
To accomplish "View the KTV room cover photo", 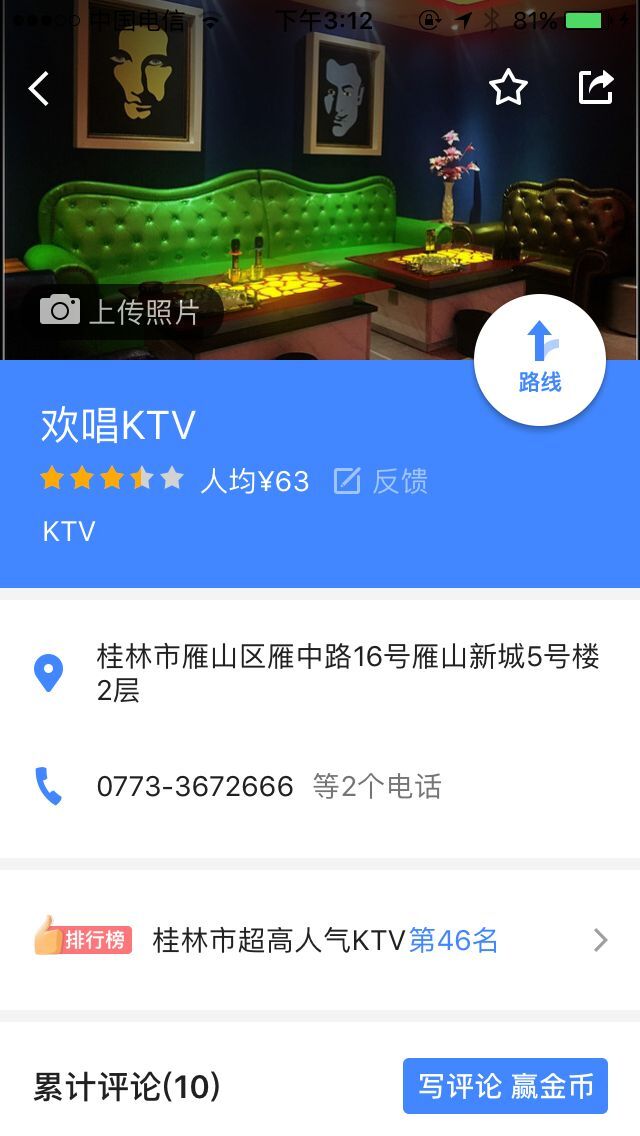I will pos(320,196).
